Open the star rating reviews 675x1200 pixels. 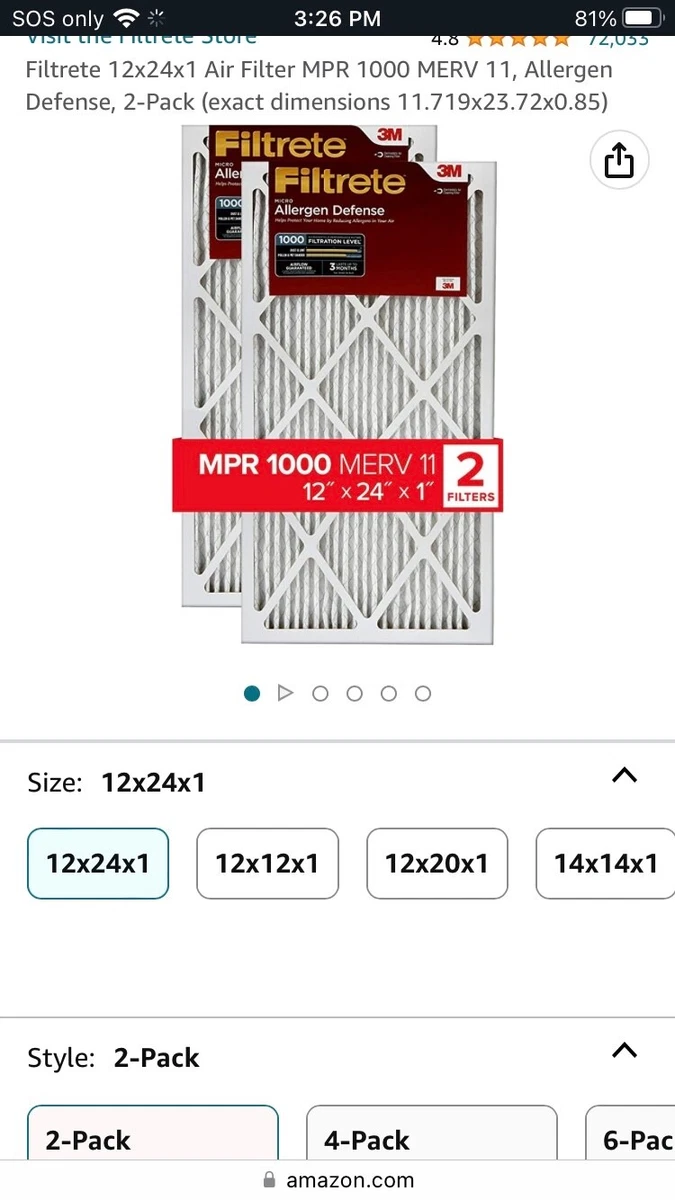pyautogui.click(x=518, y=40)
